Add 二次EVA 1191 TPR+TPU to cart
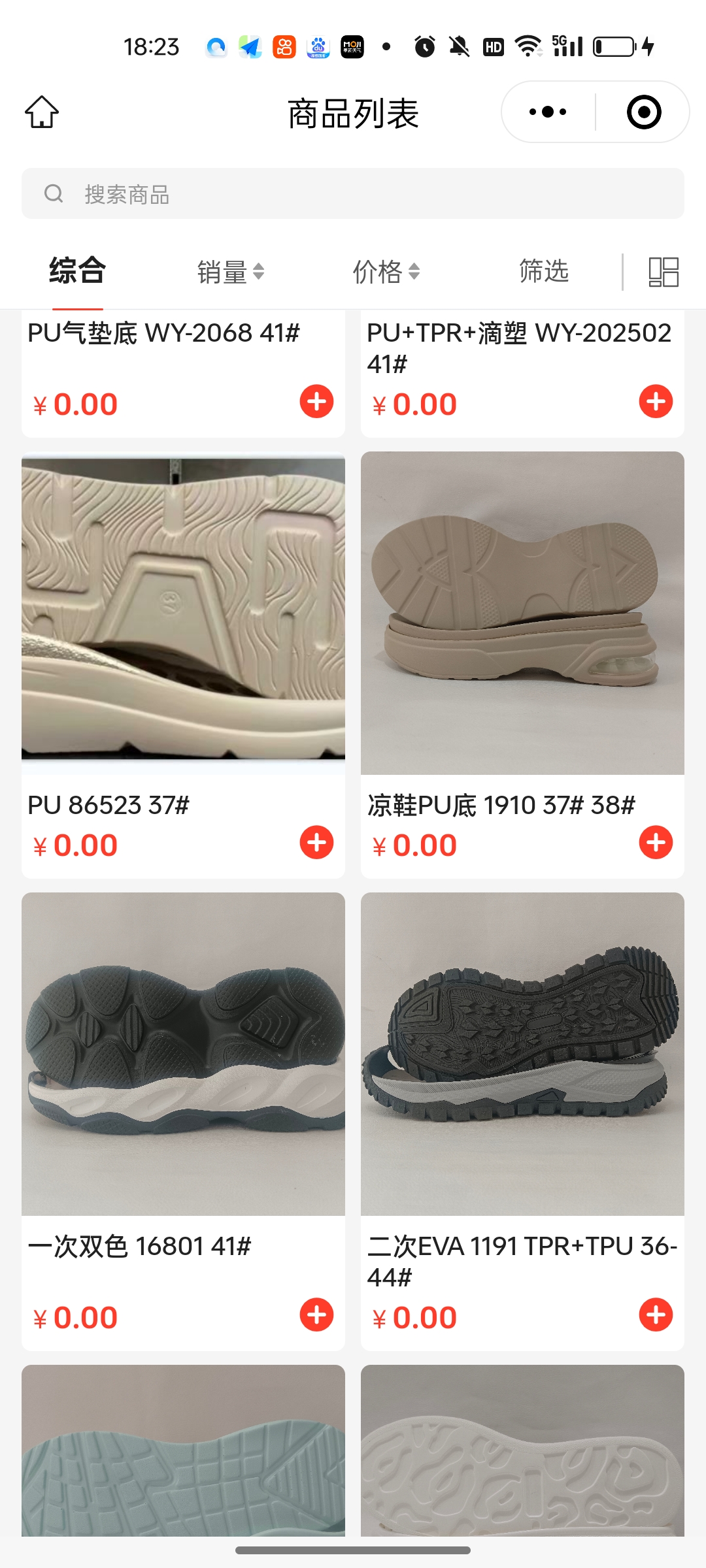The width and height of the screenshot is (706, 1568). (656, 1315)
